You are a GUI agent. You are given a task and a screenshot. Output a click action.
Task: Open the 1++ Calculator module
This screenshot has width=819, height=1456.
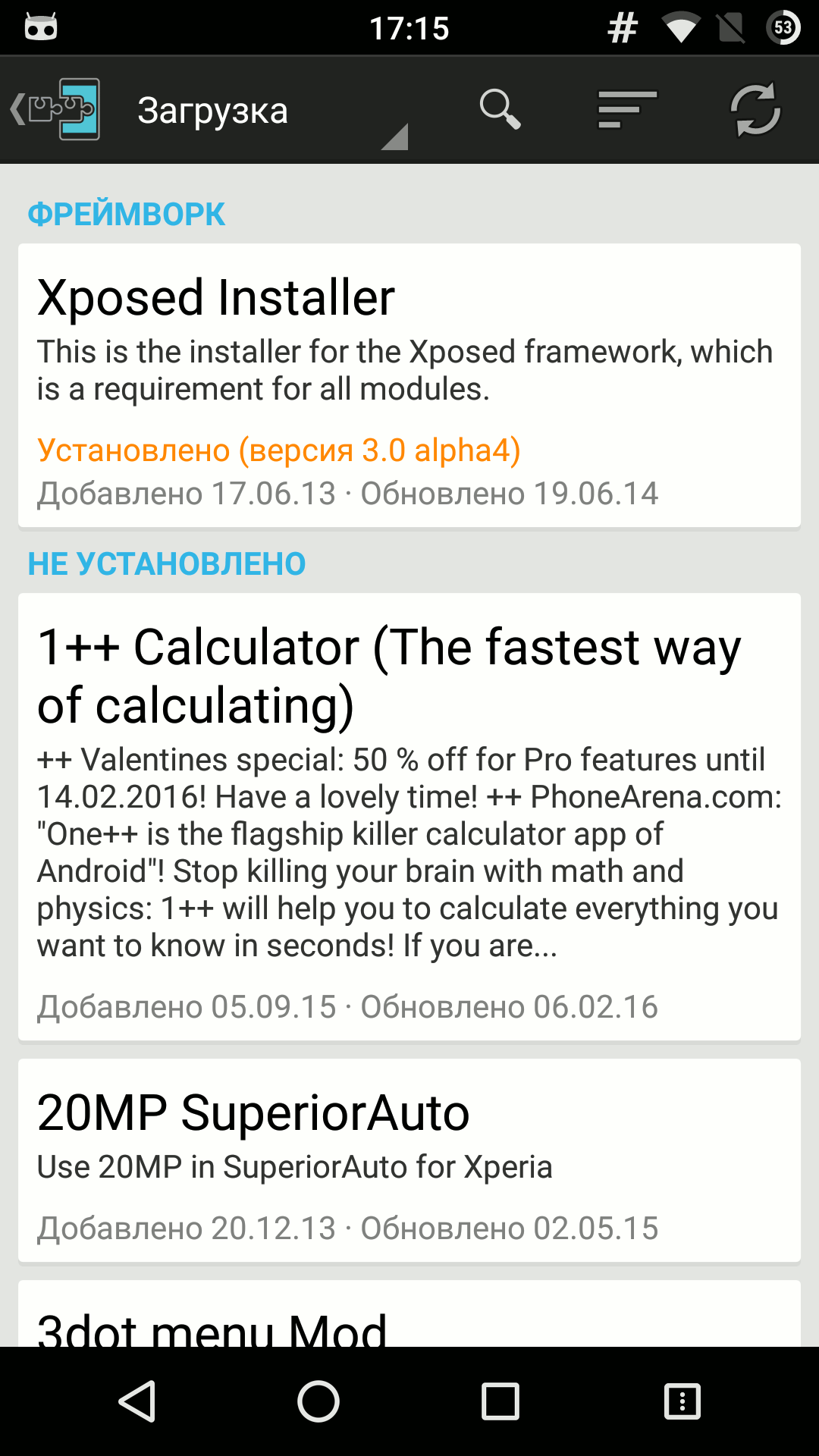coord(409,816)
